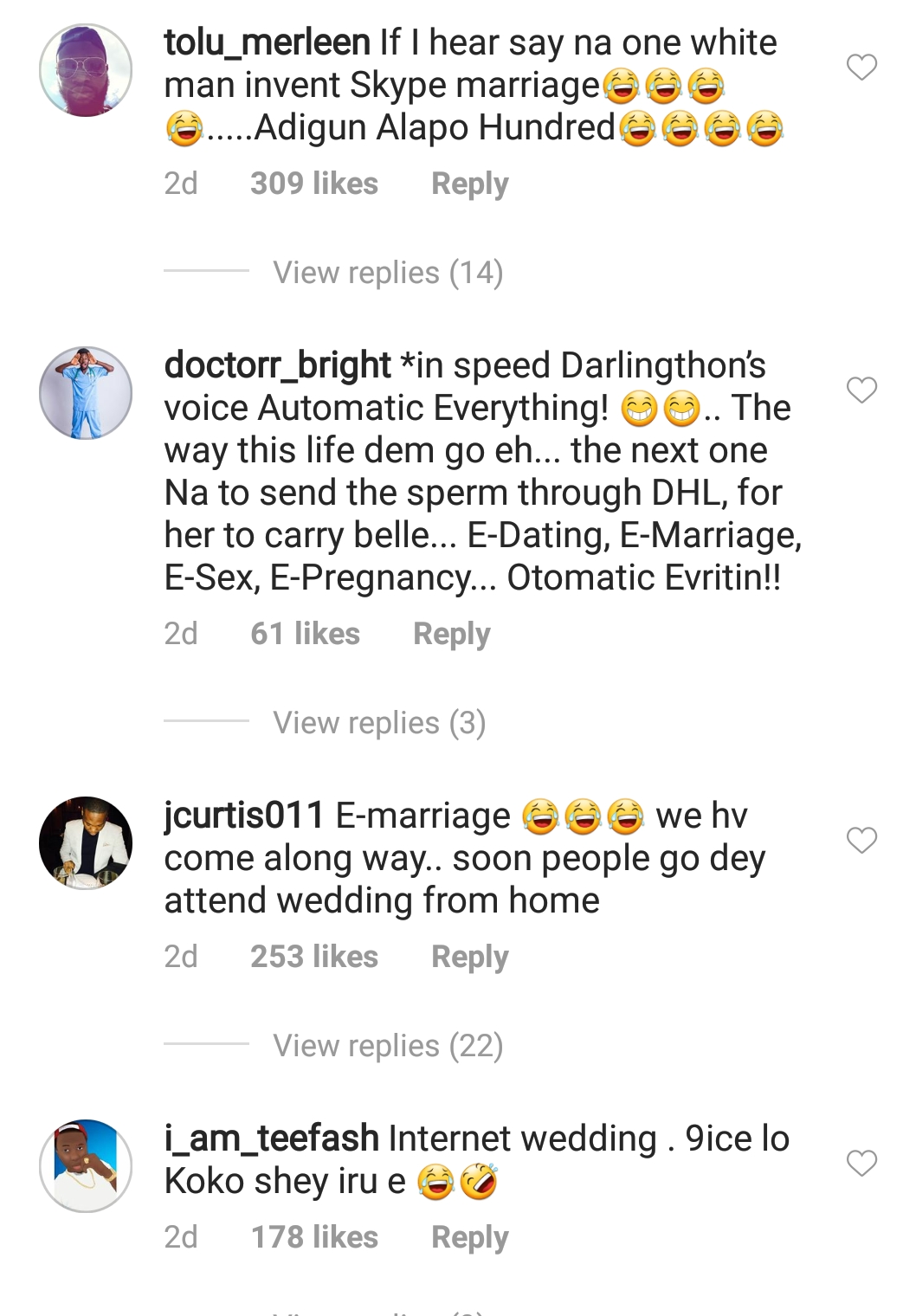Screen dimensions: 903x1316
Task: Open the doctorr_bright username link
Action: [277, 365]
